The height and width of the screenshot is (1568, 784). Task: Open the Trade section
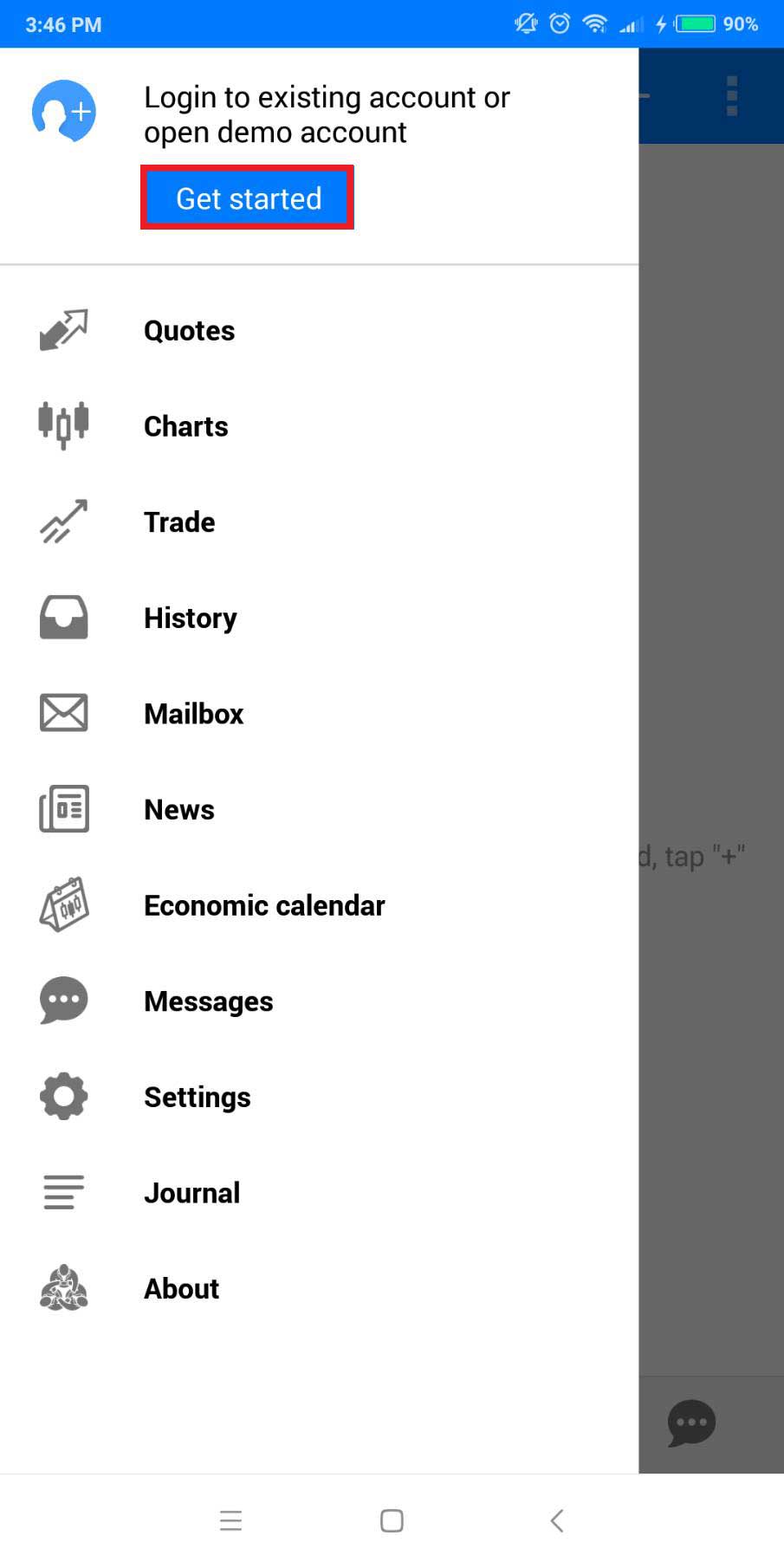tap(319, 522)
